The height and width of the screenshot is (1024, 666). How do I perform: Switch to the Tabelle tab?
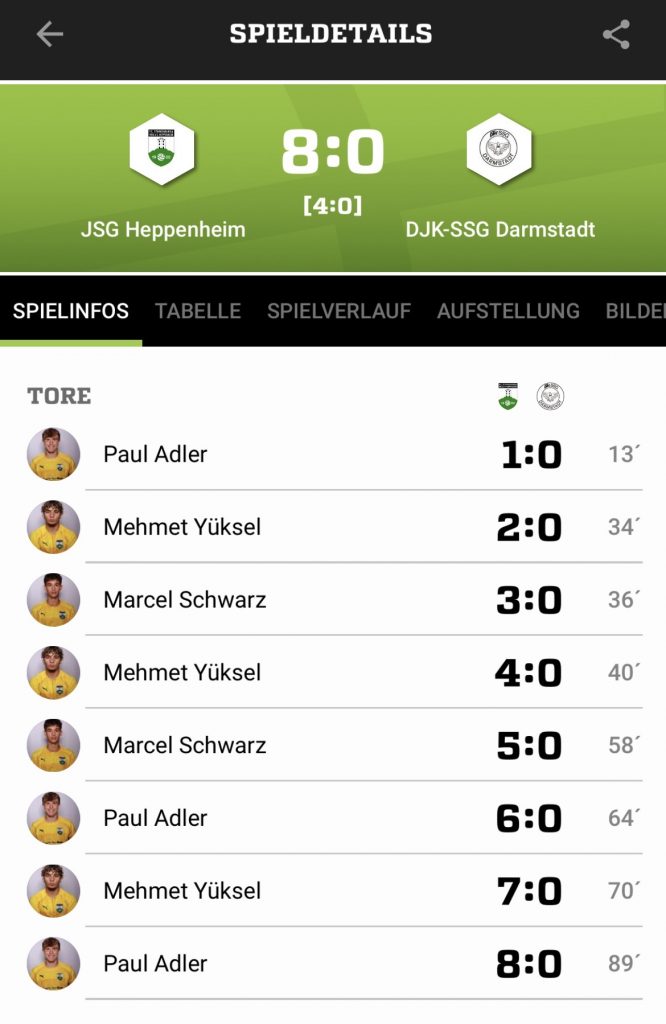198,311
